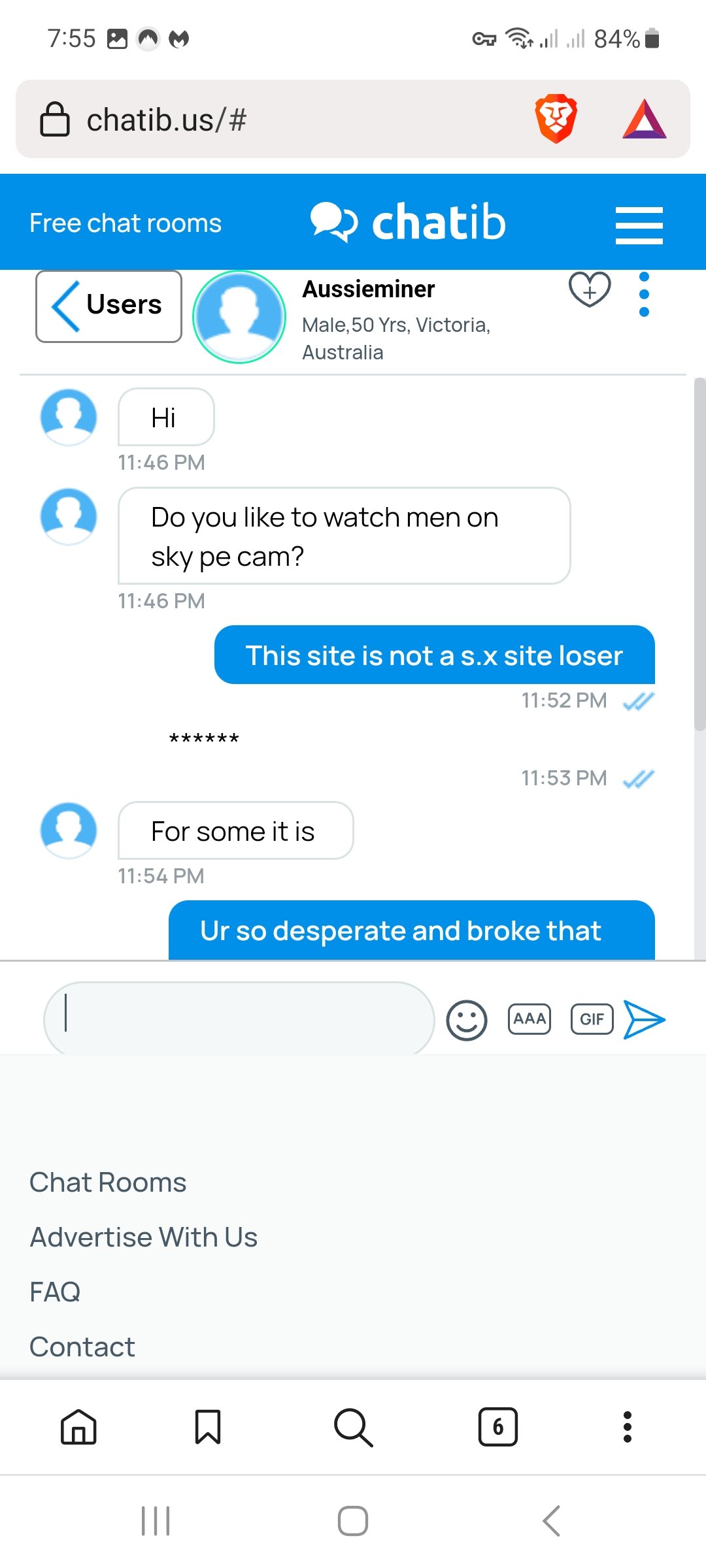Open the chatib hamburger menu

639,225
